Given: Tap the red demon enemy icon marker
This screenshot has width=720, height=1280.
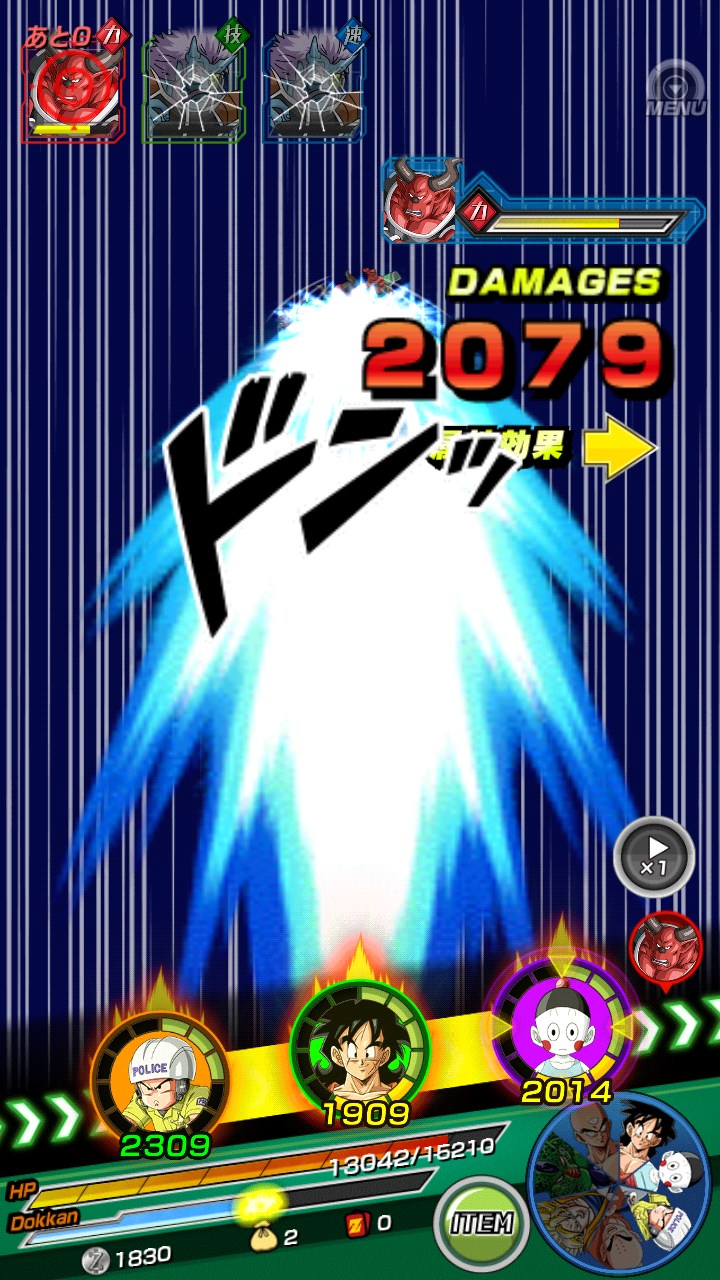Looking at the screenshot, I should 666,948.
